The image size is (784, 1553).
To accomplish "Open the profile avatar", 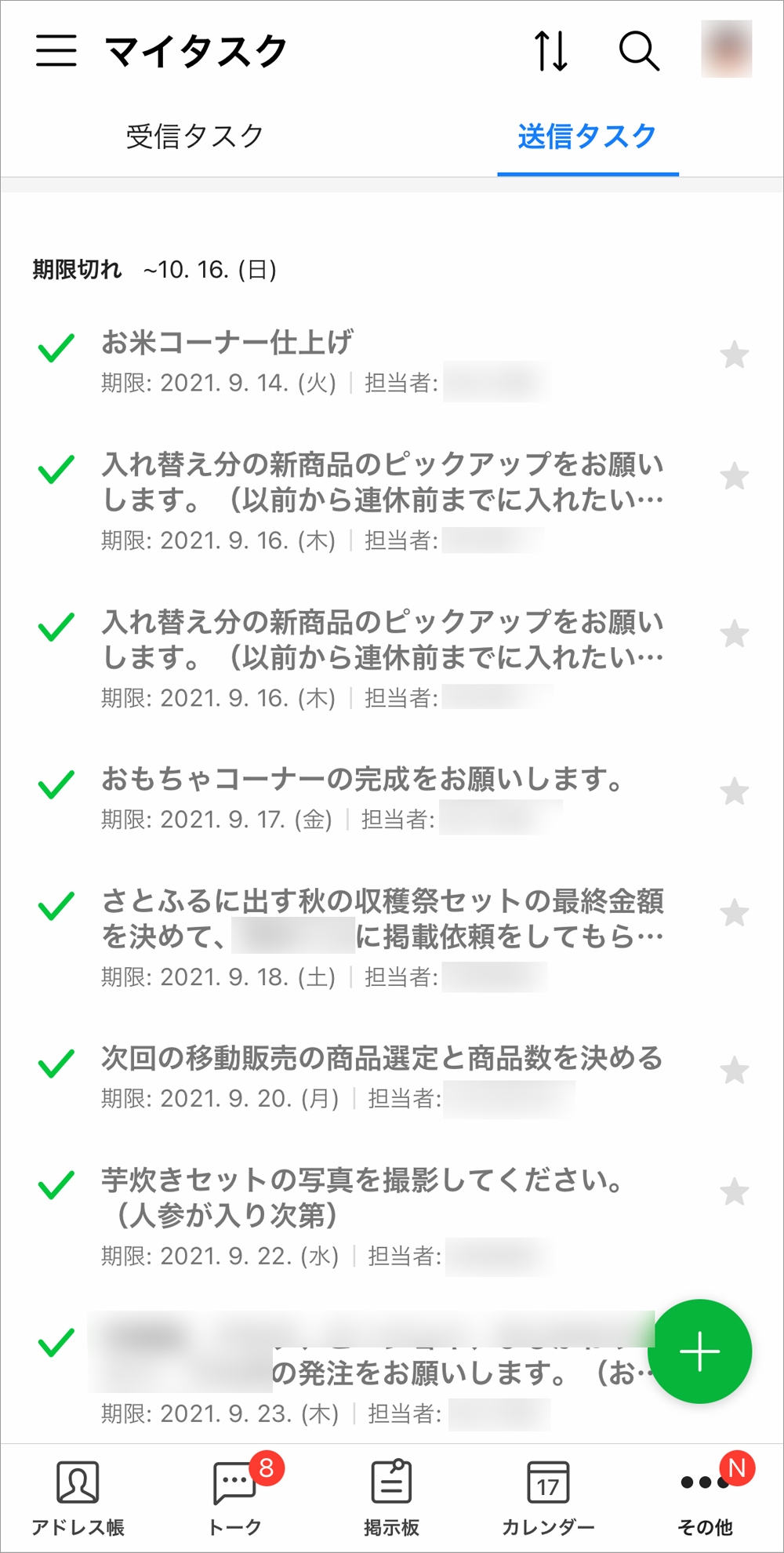I will (726, 49).
